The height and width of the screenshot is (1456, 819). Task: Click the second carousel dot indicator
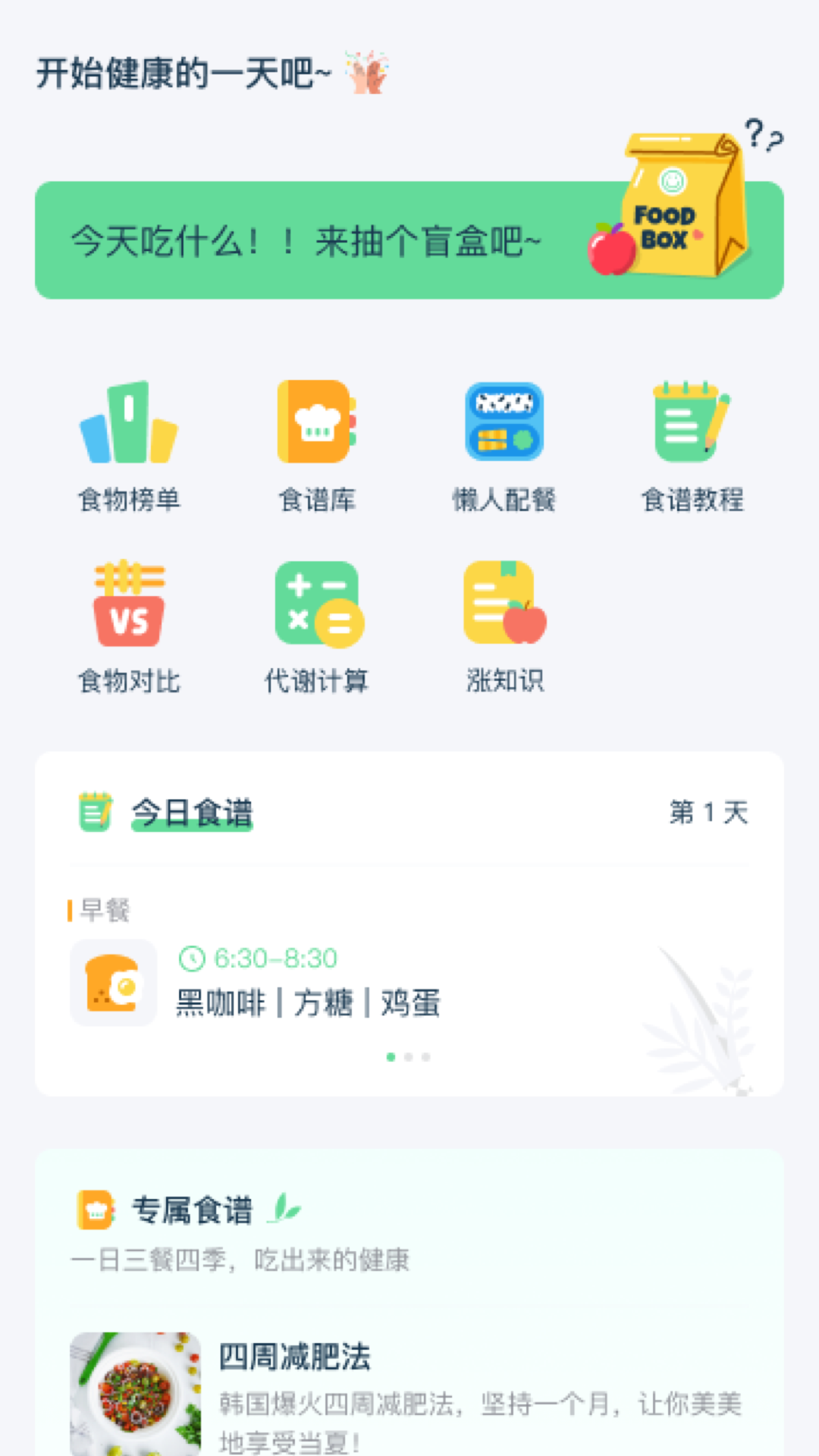[x=409, y=1057]
